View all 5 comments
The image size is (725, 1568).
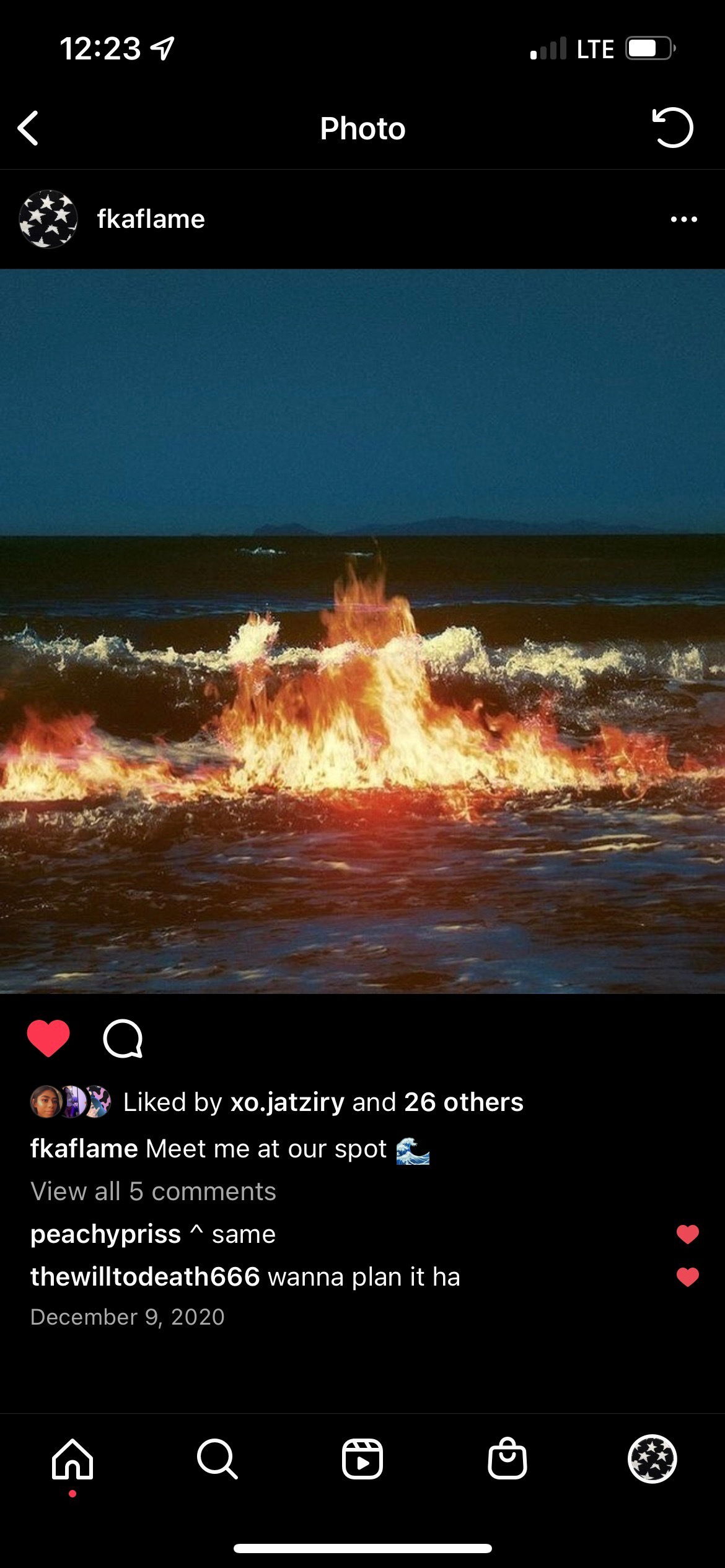(x=153, y=1191)
